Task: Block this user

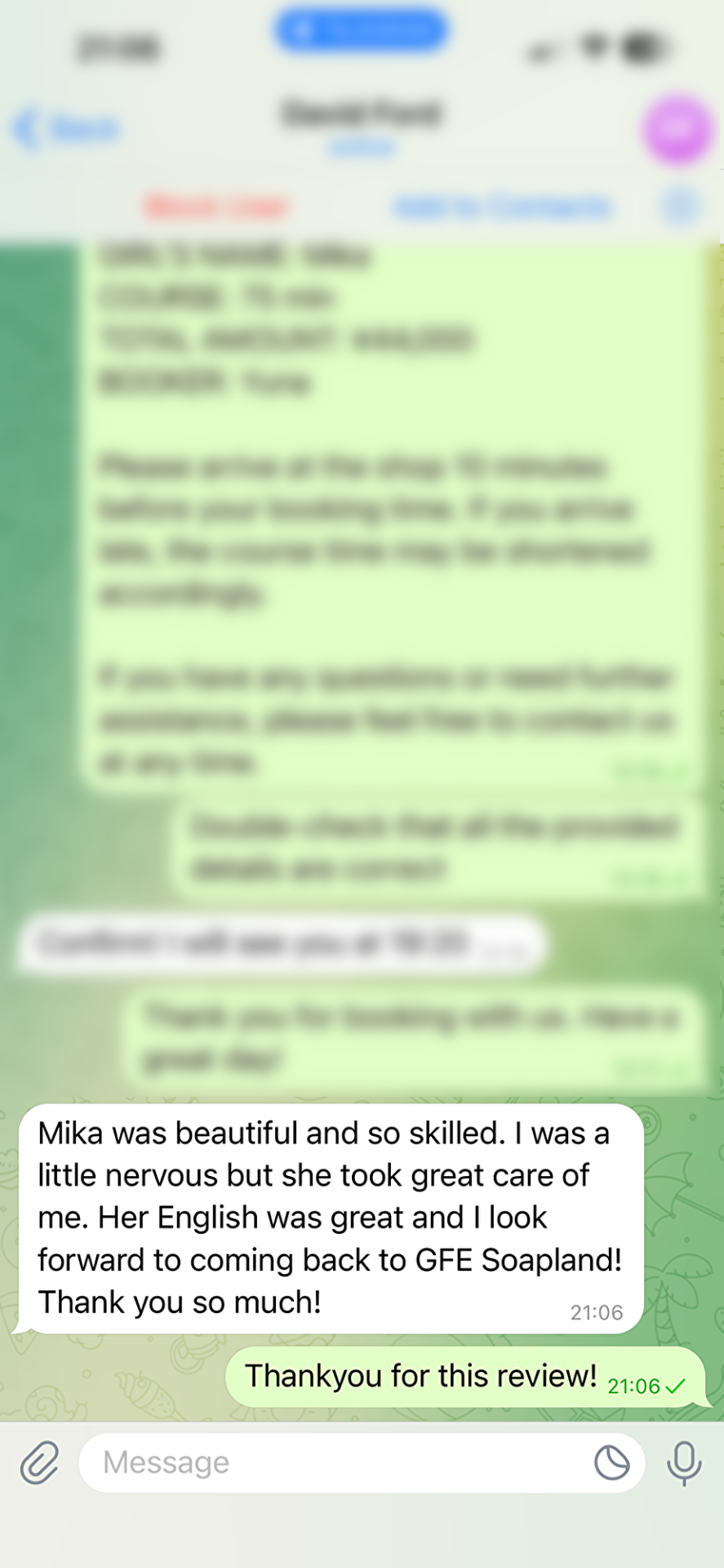Action: click(216, 207)
